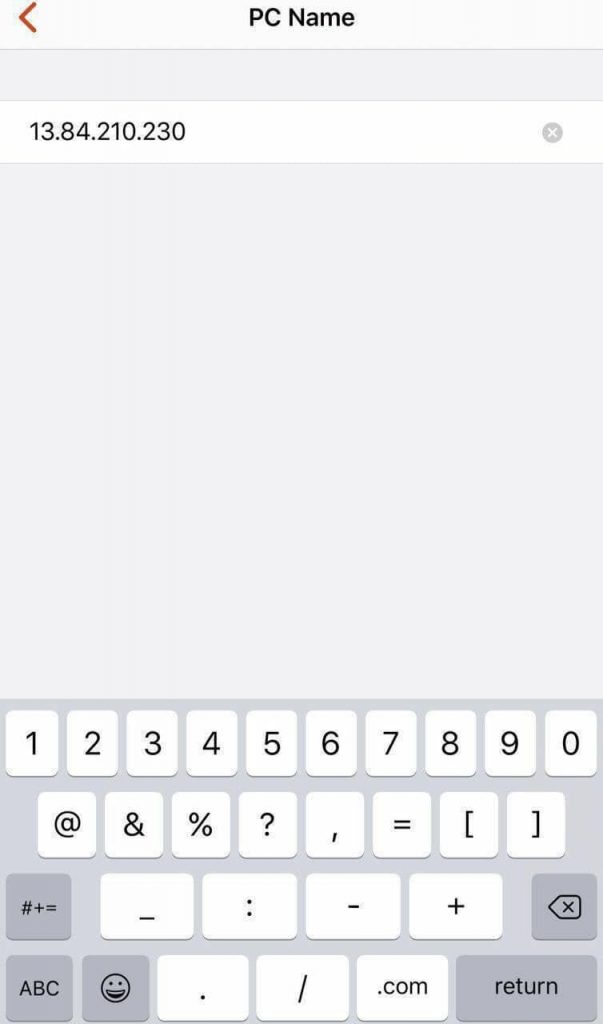
Task: Go back from PC Name screen
Action: point(28,18)
